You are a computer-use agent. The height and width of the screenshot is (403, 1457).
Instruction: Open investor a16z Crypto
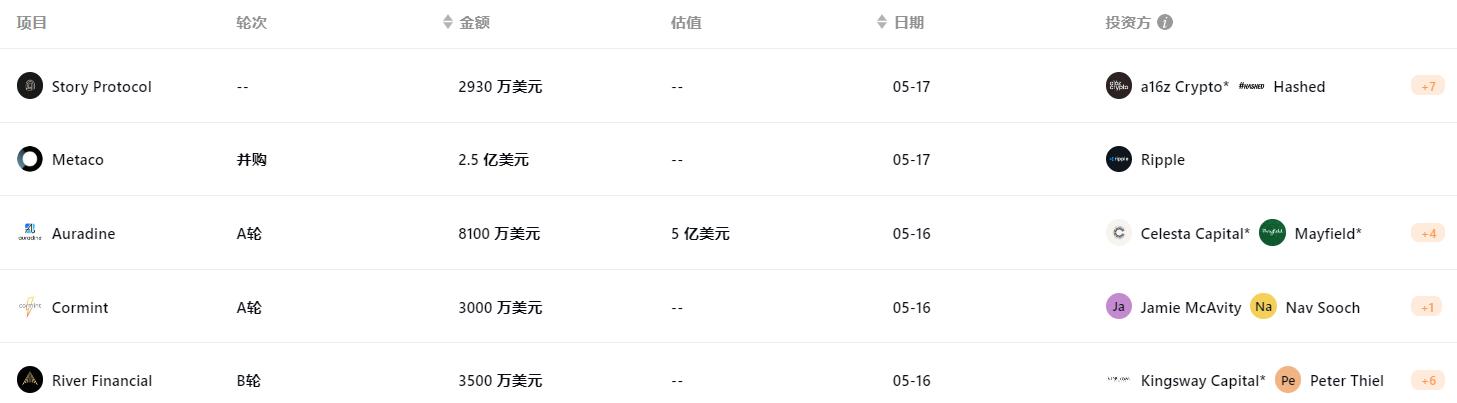coord(1184,87)
